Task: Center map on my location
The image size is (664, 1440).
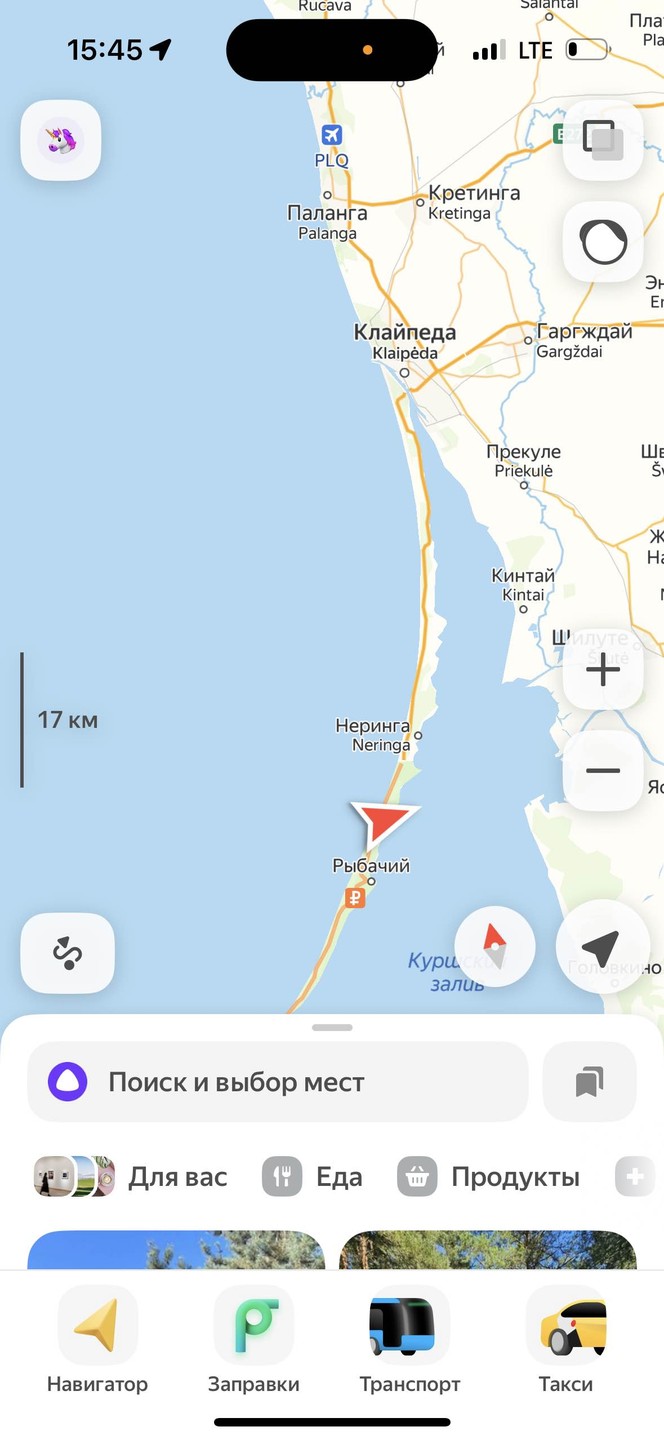Action: pos(602,946)
